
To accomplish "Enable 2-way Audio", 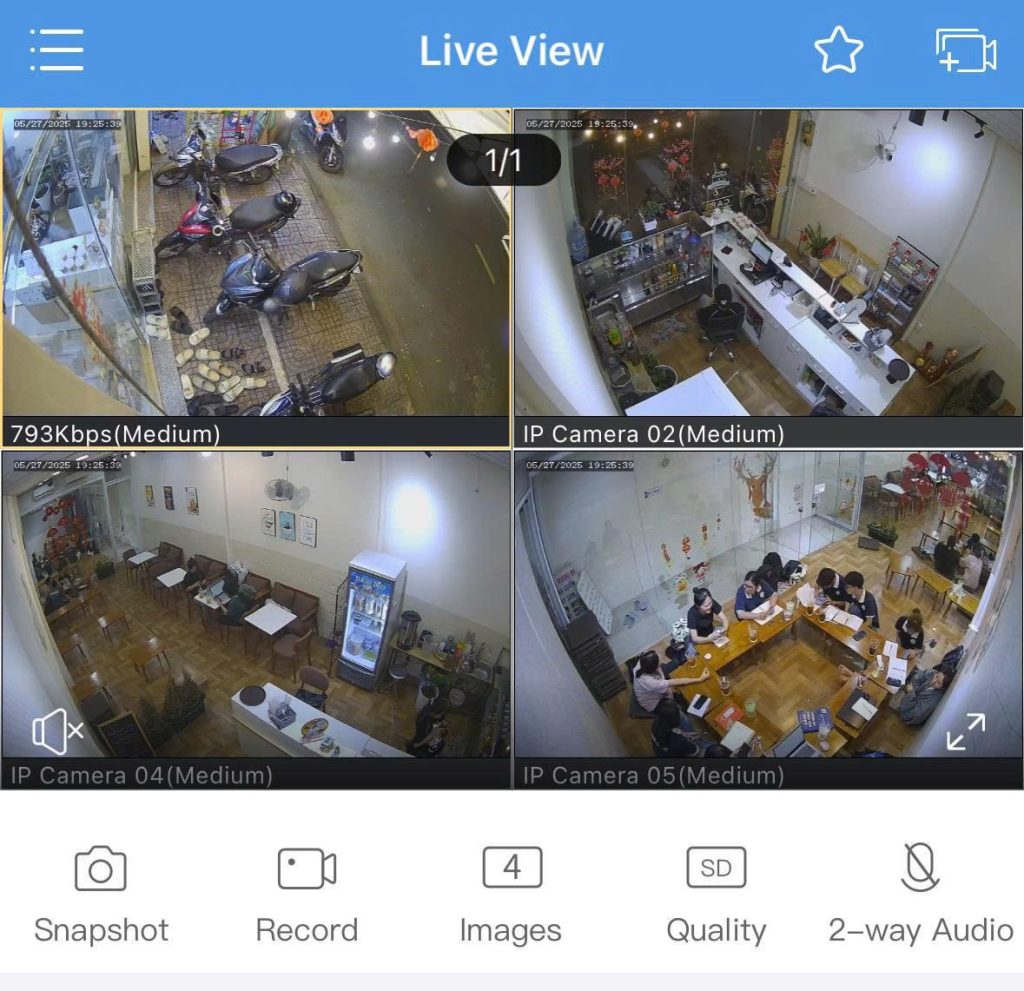I will (920, 892).
